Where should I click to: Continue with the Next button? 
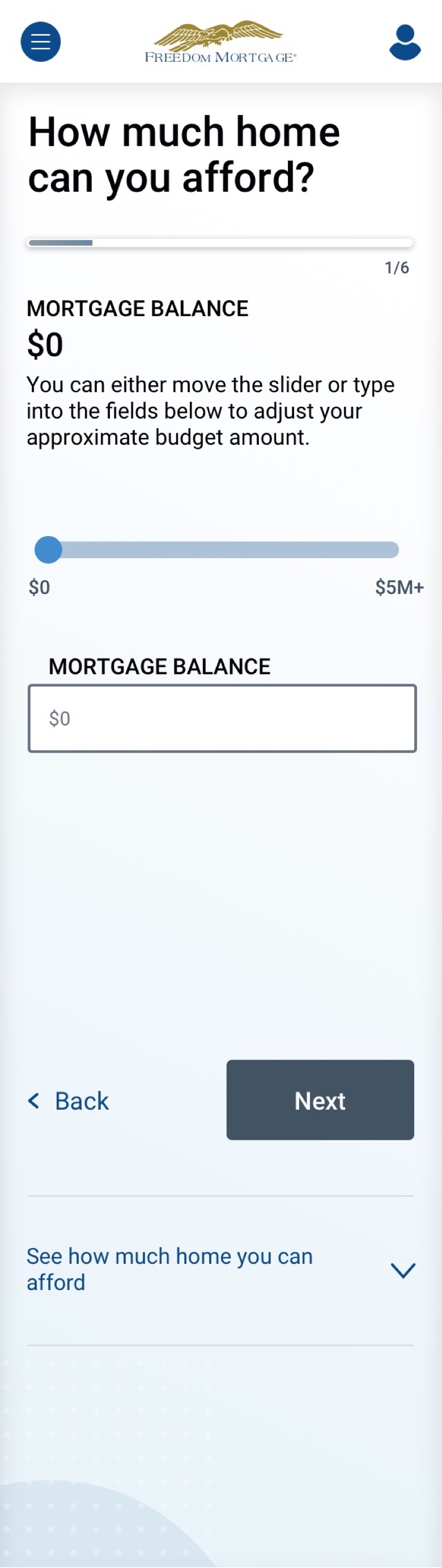coord(320,1100)
